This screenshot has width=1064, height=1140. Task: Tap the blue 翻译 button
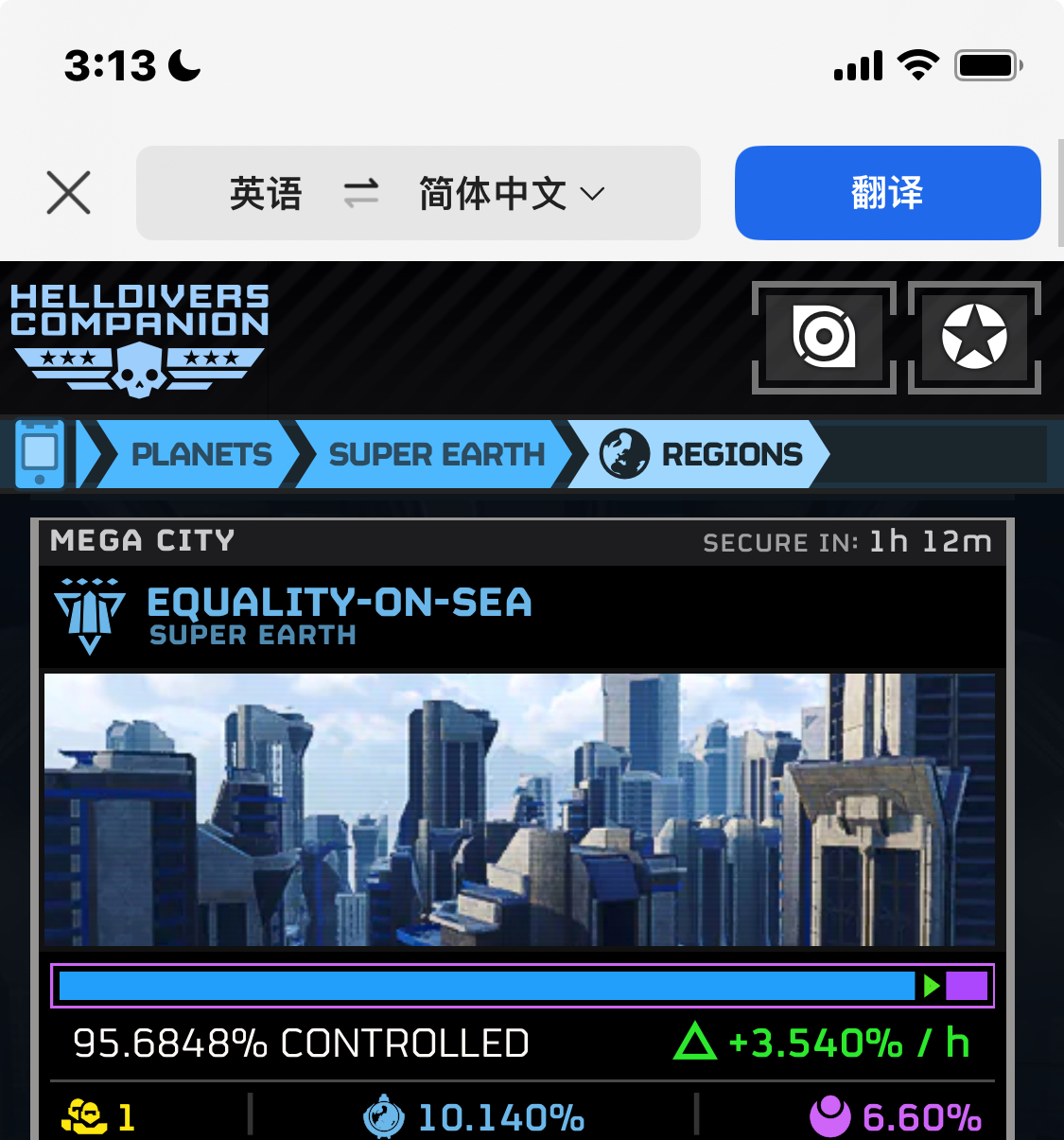tap(887, 193)
